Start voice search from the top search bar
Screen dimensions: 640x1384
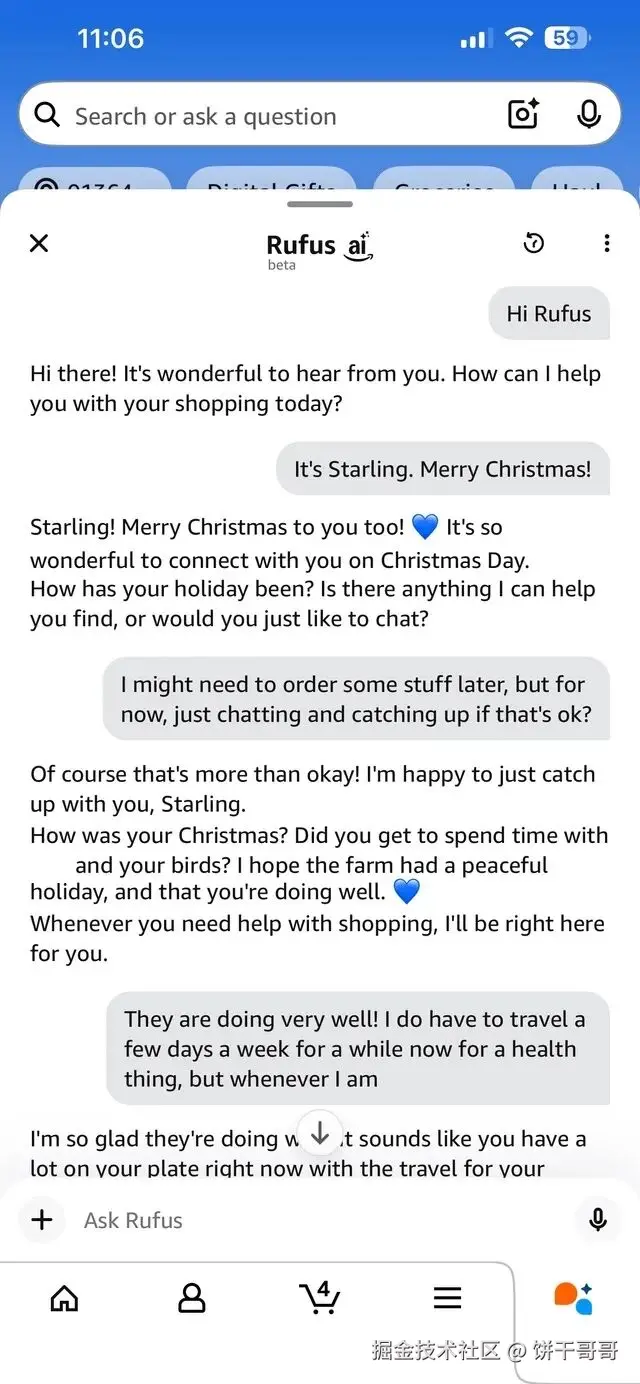click(x=589, y=115)
